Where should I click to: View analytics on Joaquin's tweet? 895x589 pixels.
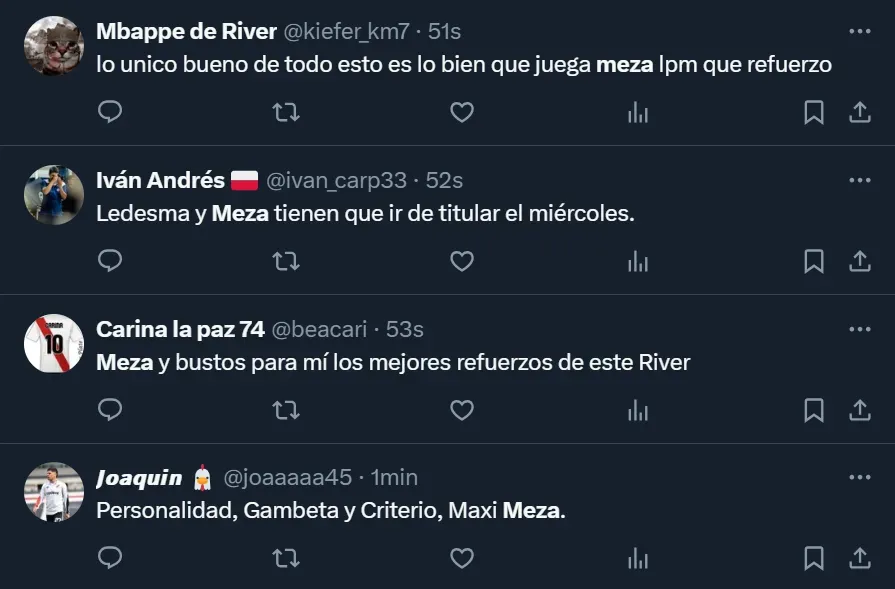[637, 558]
